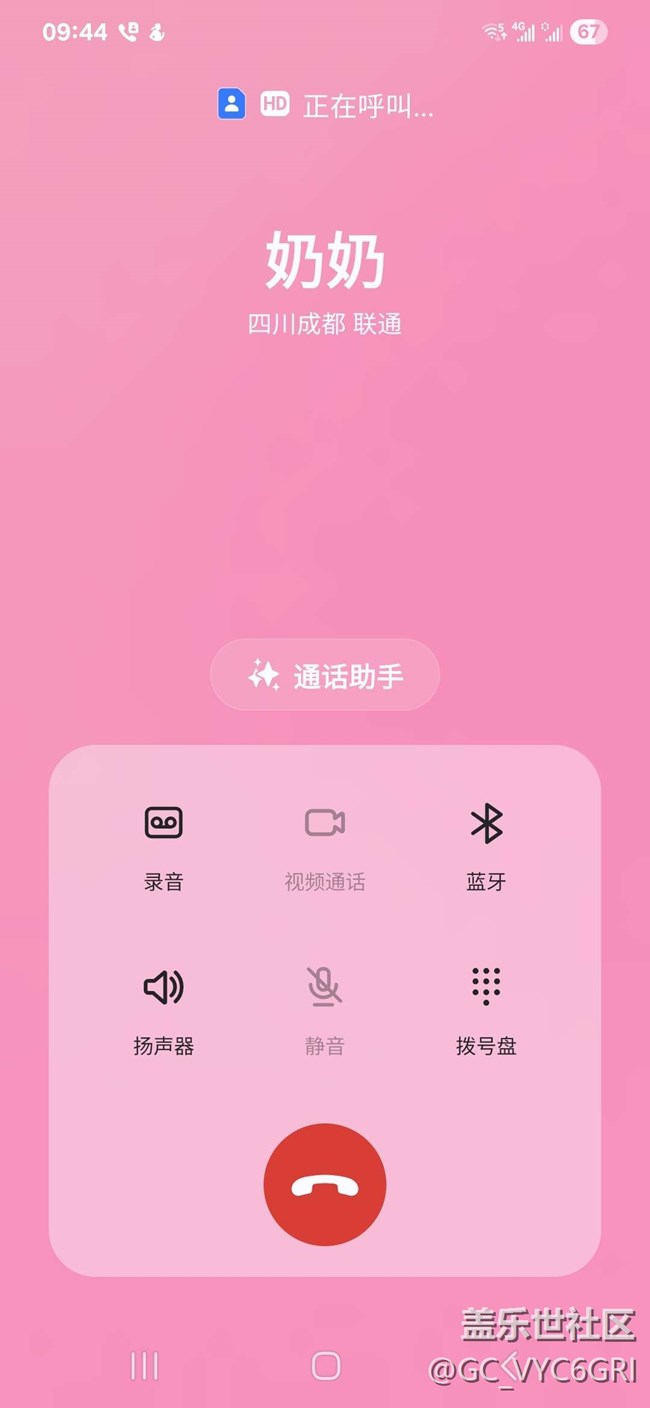Open the 拨号盘 dial pad
The height and width of the screenshot is (1408, 650).
point(486,1008)
